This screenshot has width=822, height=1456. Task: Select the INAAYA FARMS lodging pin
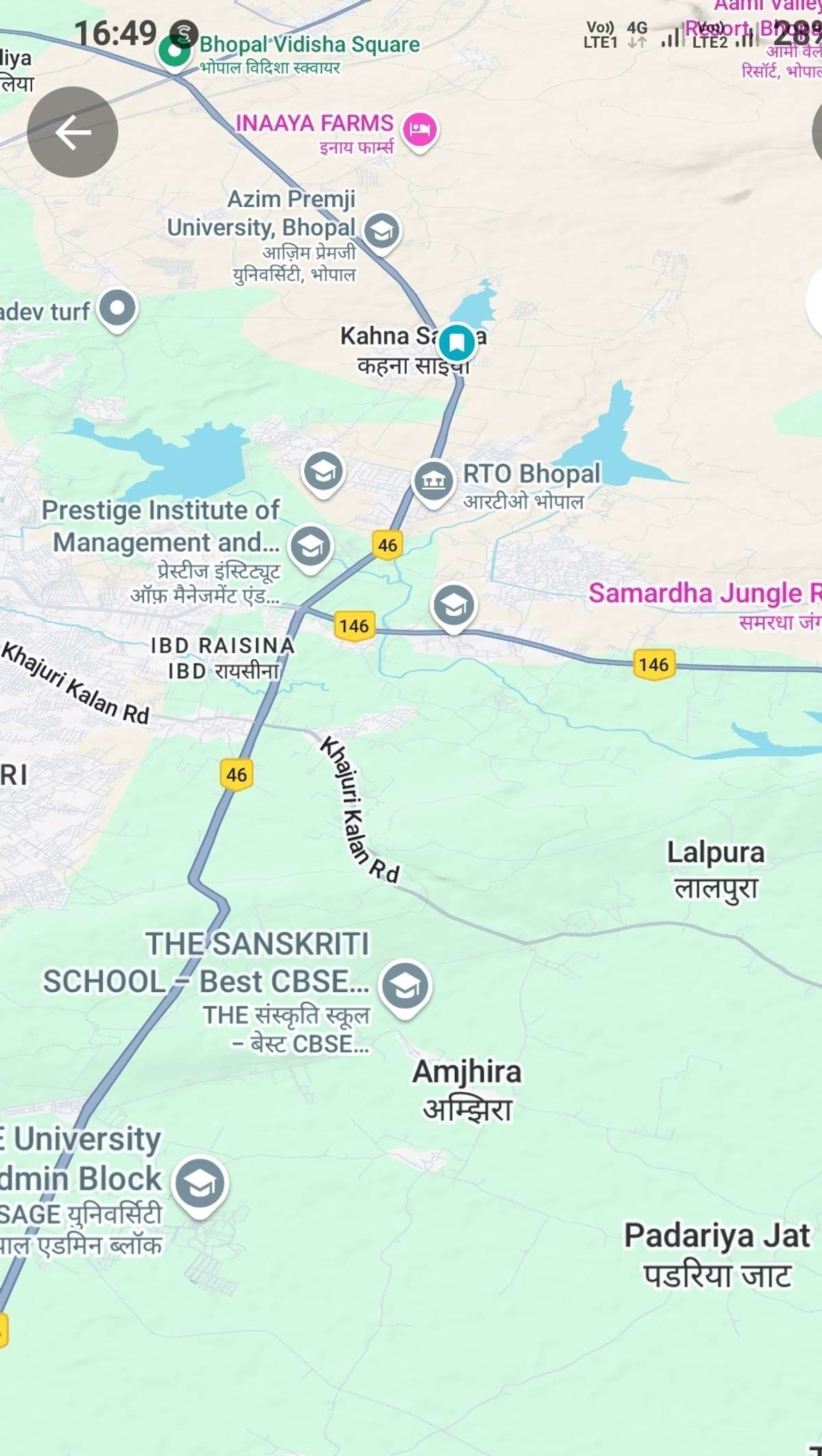tap(420, 129)
